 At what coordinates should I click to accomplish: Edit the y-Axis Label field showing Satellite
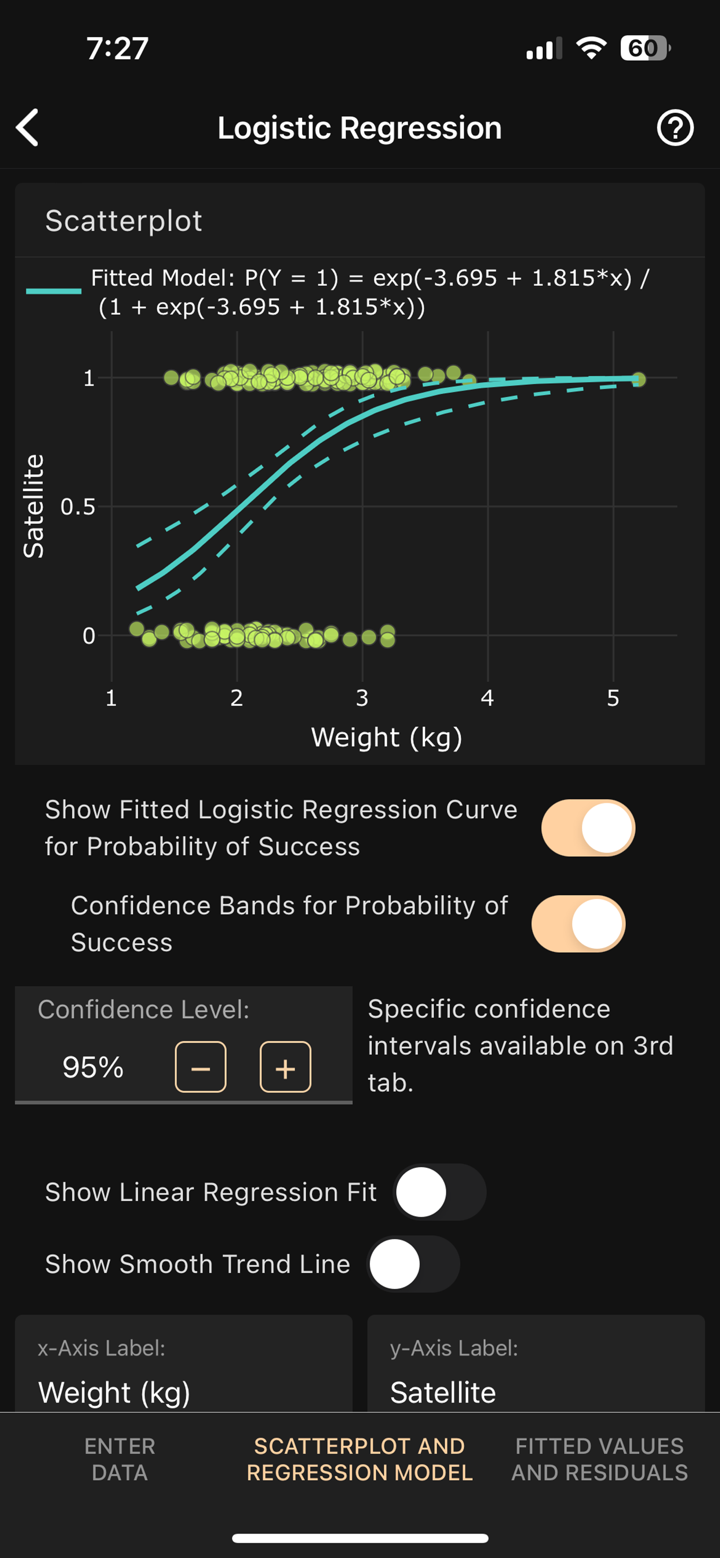(443, 1392)
